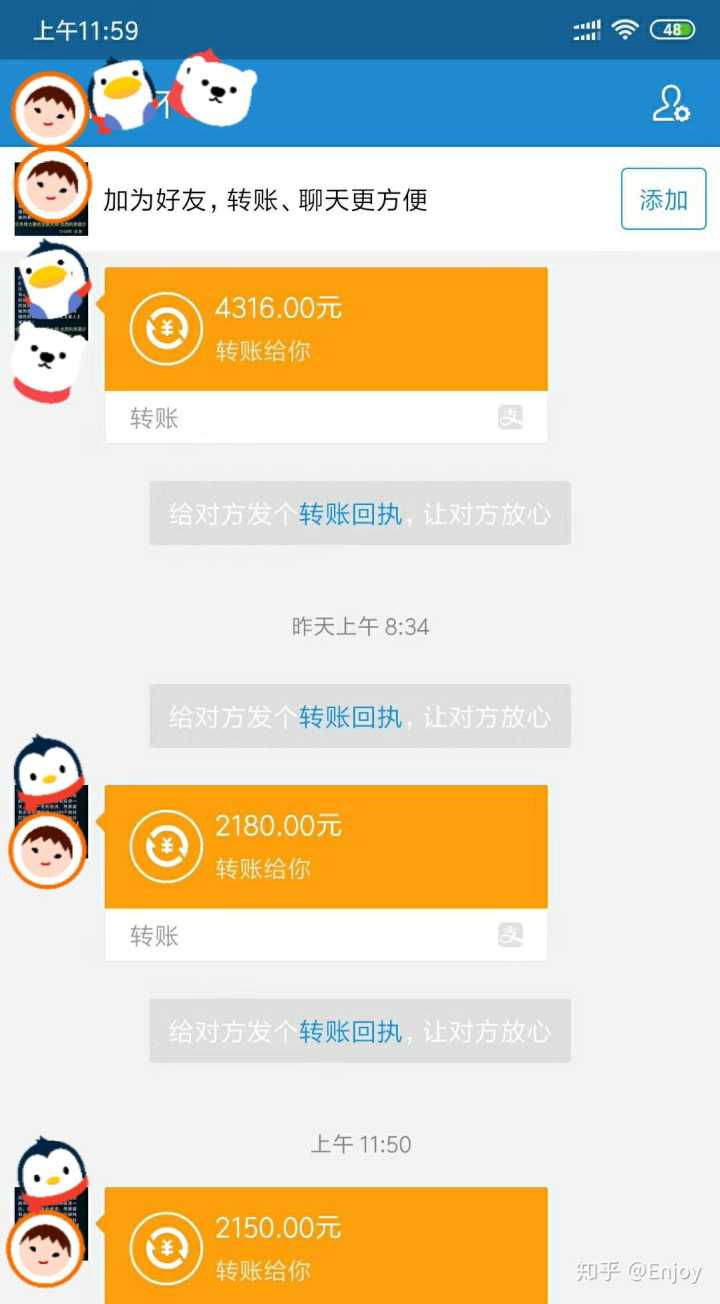
Task: Tap 转账回执 link below 2180.00元 transfer
Action: pos(351,1031)
